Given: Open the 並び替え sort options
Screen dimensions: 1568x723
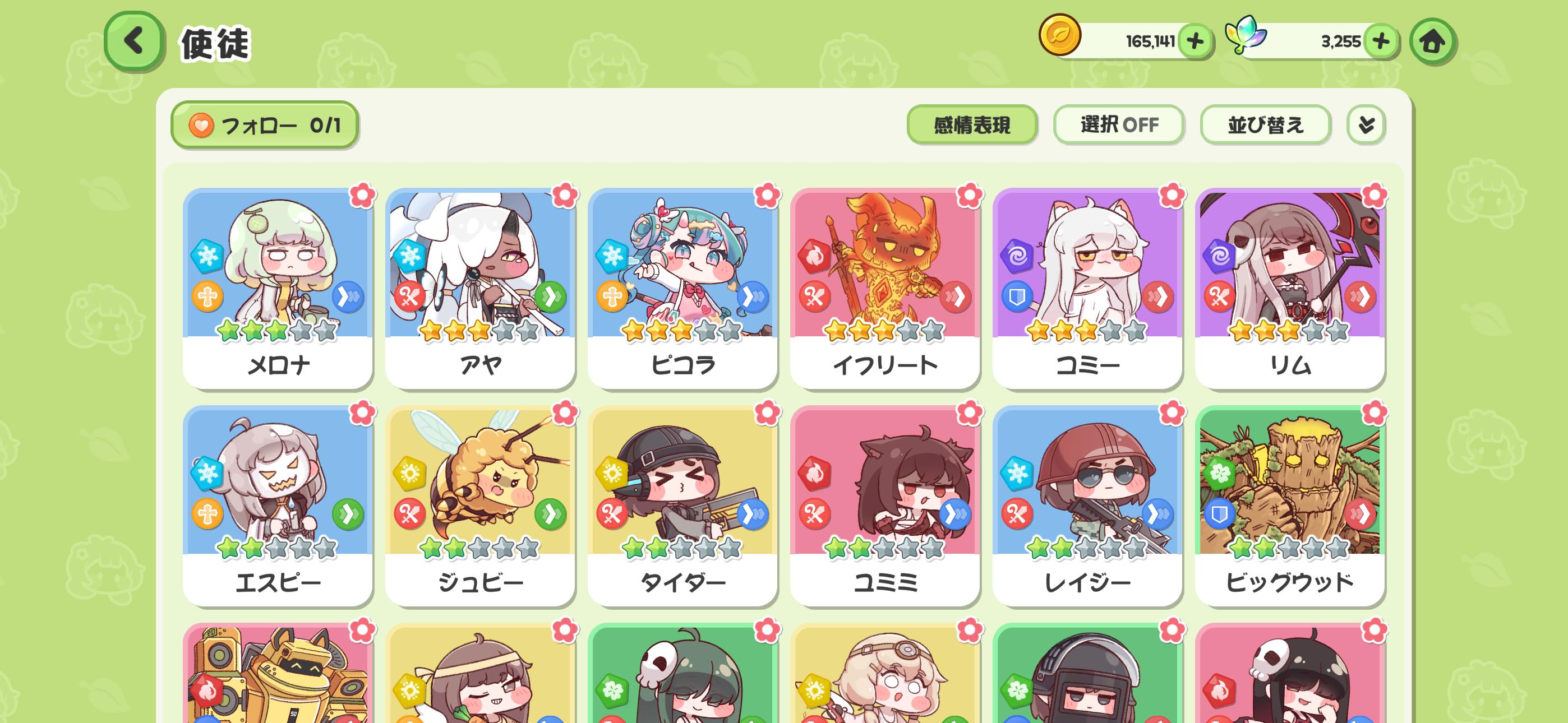Looking at the screenshot, I should click(1265, 125).
